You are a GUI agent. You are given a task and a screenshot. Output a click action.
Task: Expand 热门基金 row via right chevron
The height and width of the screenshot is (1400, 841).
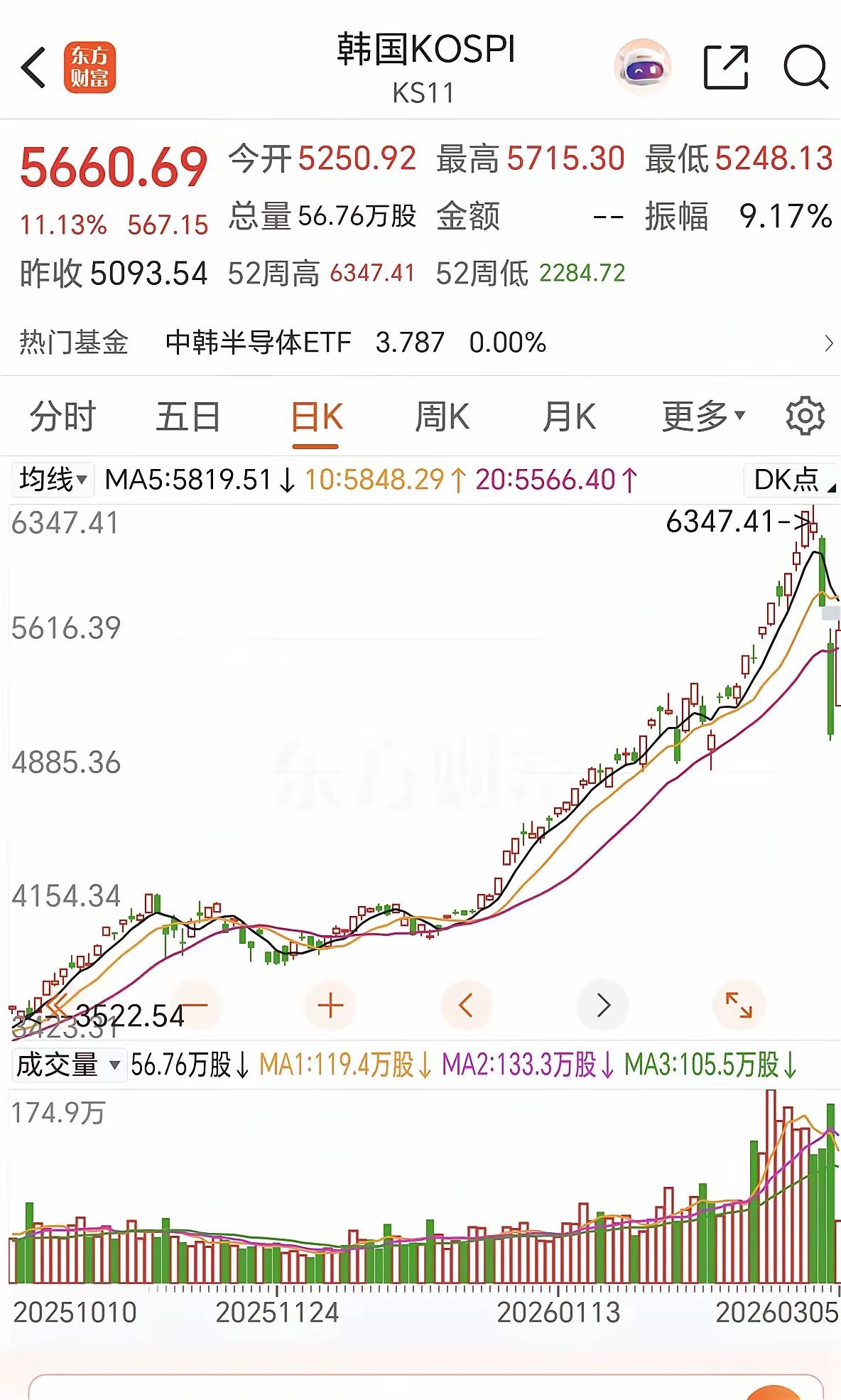click(830, 343)
